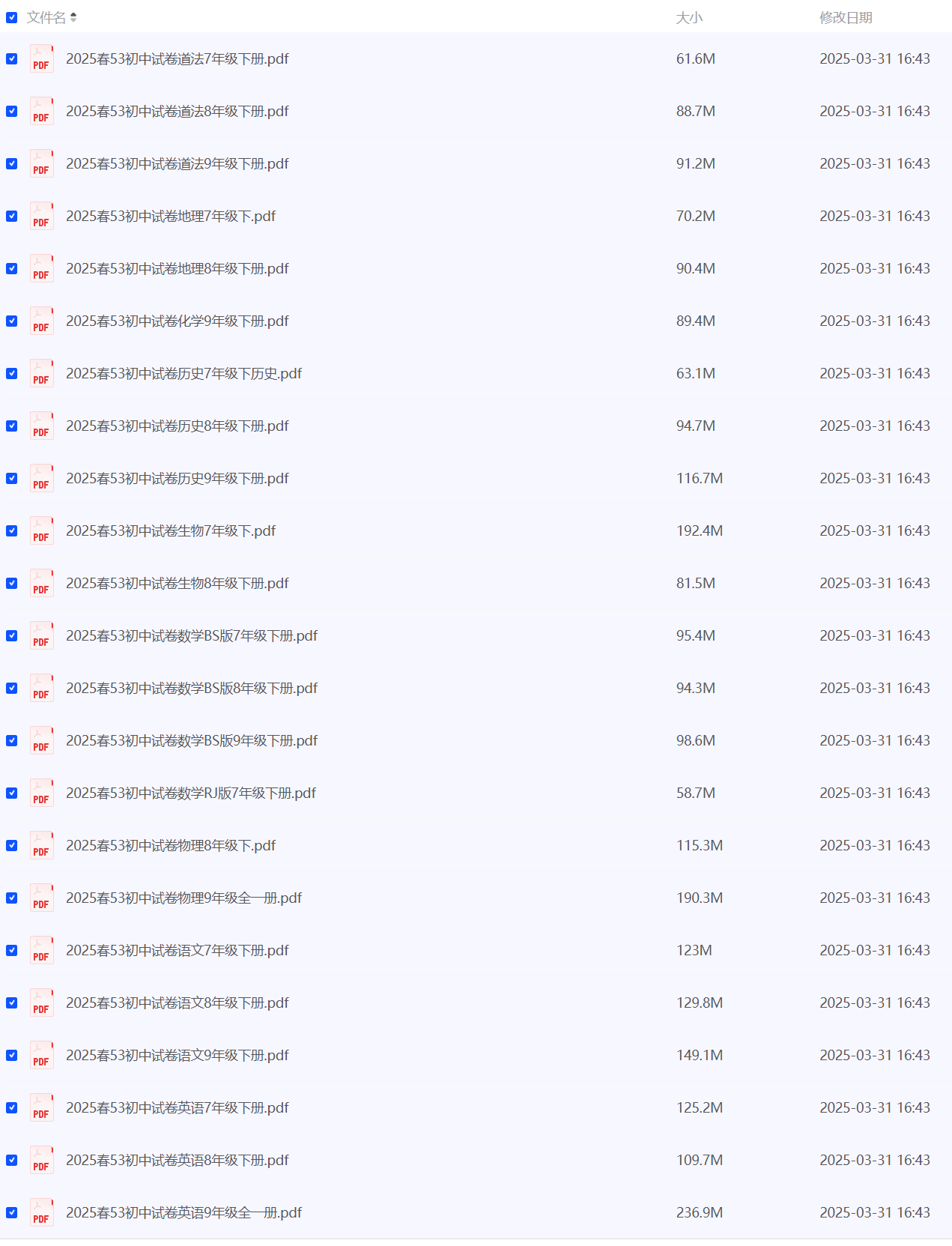Open 2025春53初中试卷物理9年级全一册.pdf
The width and height of the screenshot is (952, 1246).
pos(184,898)
